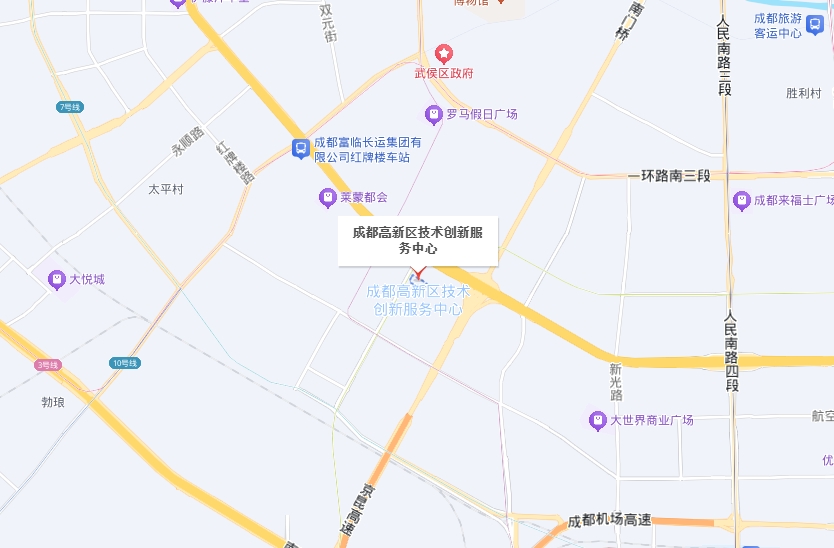Image resolution: width=834 pixels, height=548 pixels.
Task: Open the 红牌楼车站 bus station marker
Action: tap(300, 149)
